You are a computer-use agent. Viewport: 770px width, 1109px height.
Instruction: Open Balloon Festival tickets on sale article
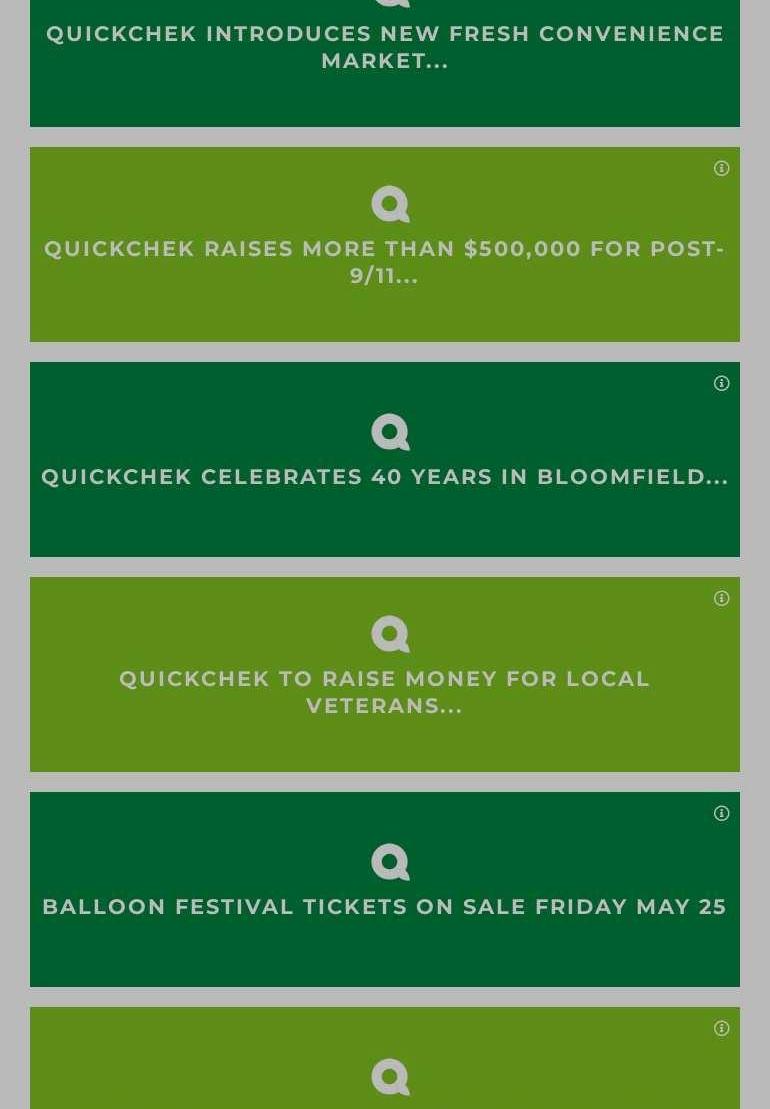click(x=385, y=907)
